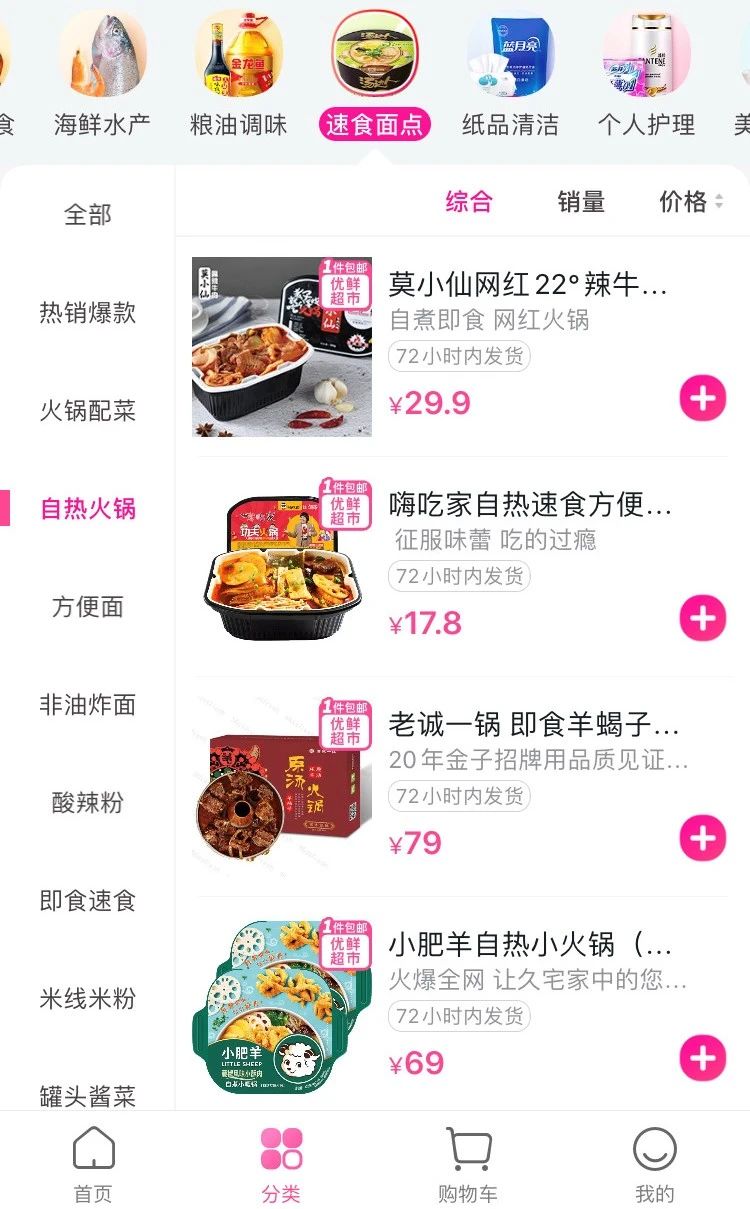Add 嗨吃家 self-heating pot to cart
The image size is (750, 1209).
coord(703,619)
